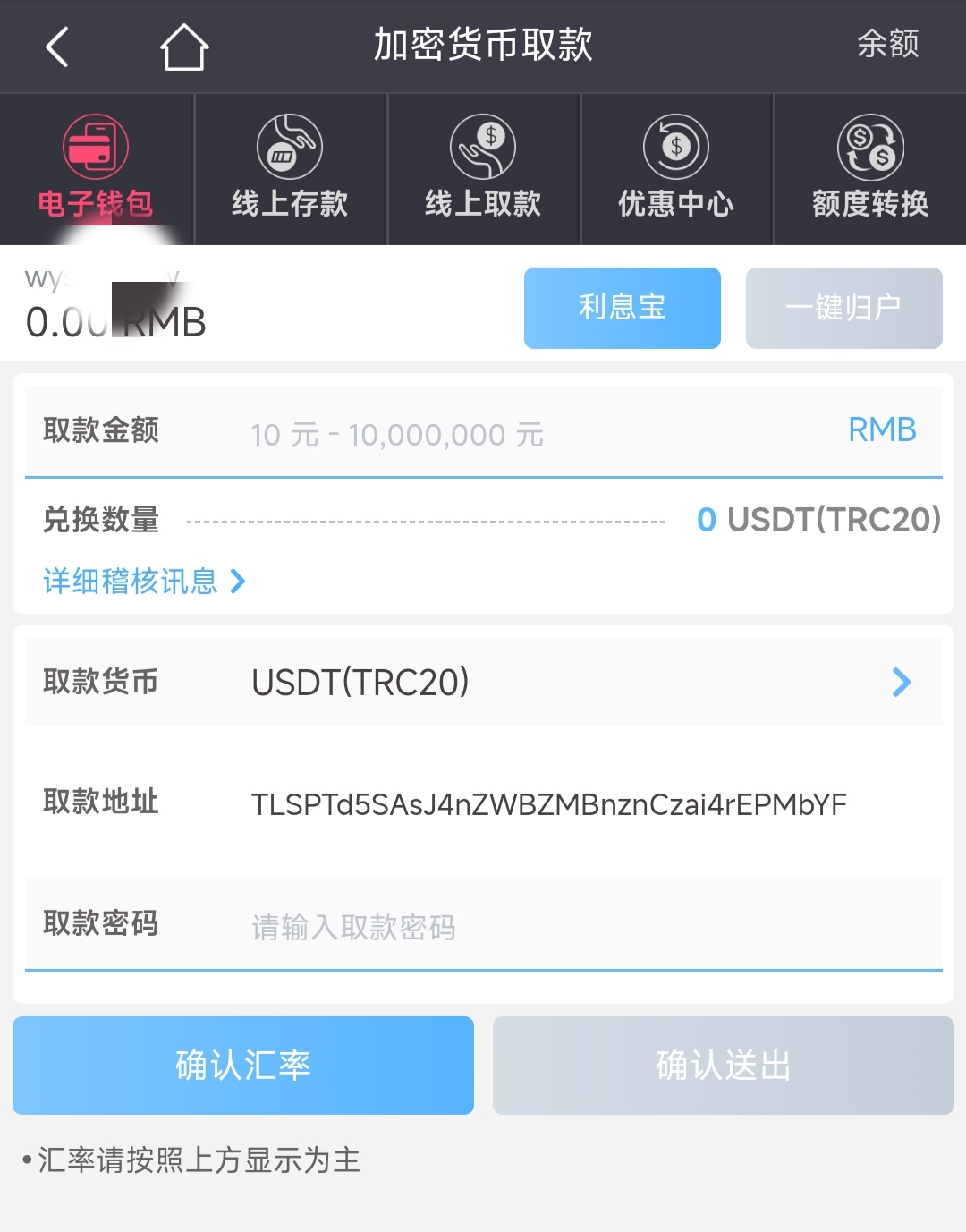Tap the 确认汇率 button

pyautogui.click(x=243, y=1066)
